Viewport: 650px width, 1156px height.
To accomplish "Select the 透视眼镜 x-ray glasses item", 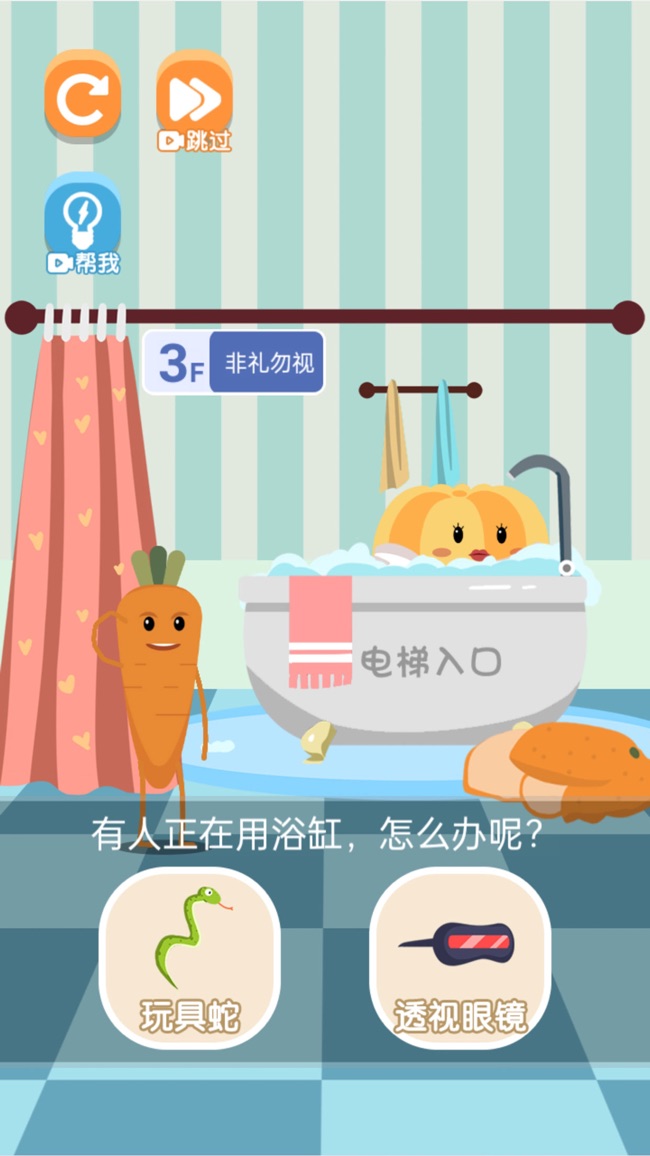I will coord(460,957).
